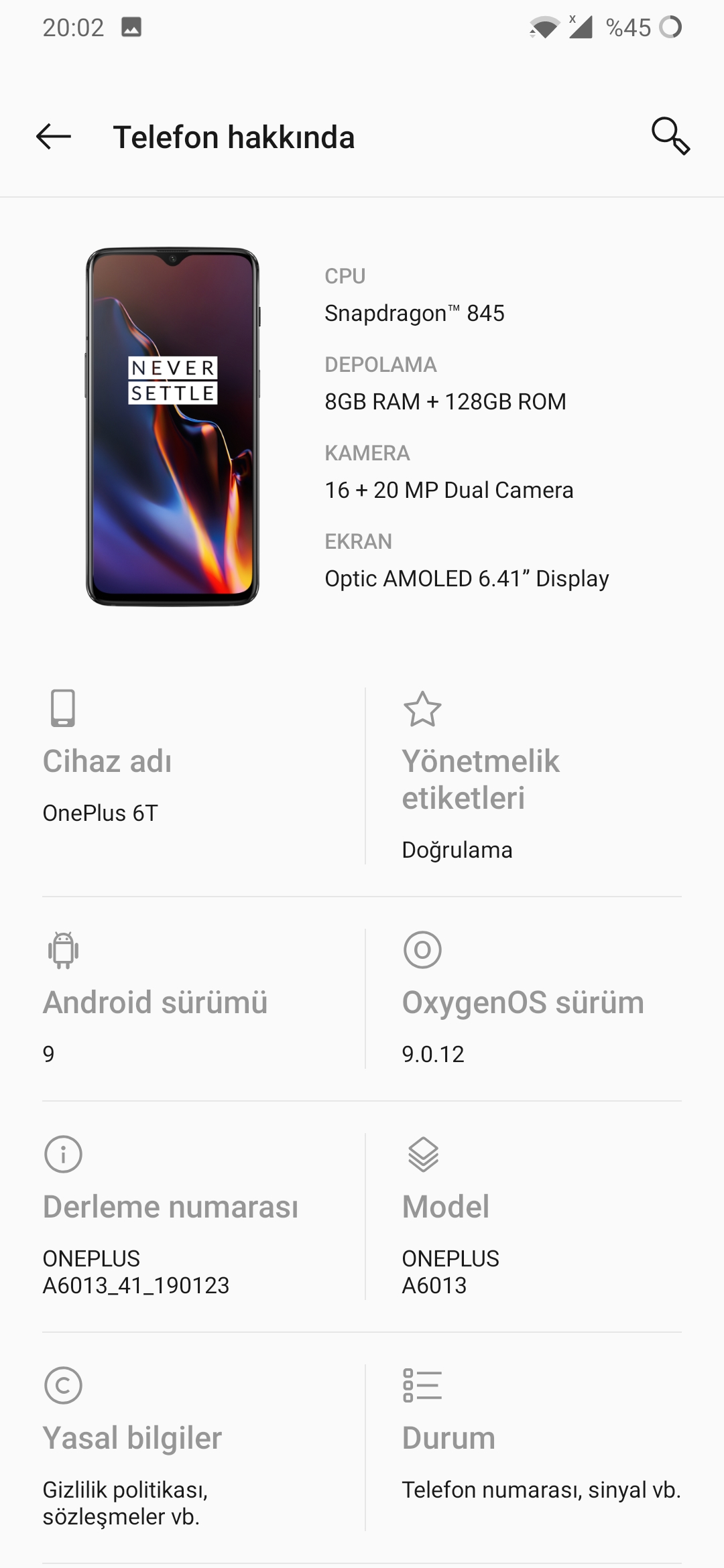Open Durum phone status

tap(542, 1447)
